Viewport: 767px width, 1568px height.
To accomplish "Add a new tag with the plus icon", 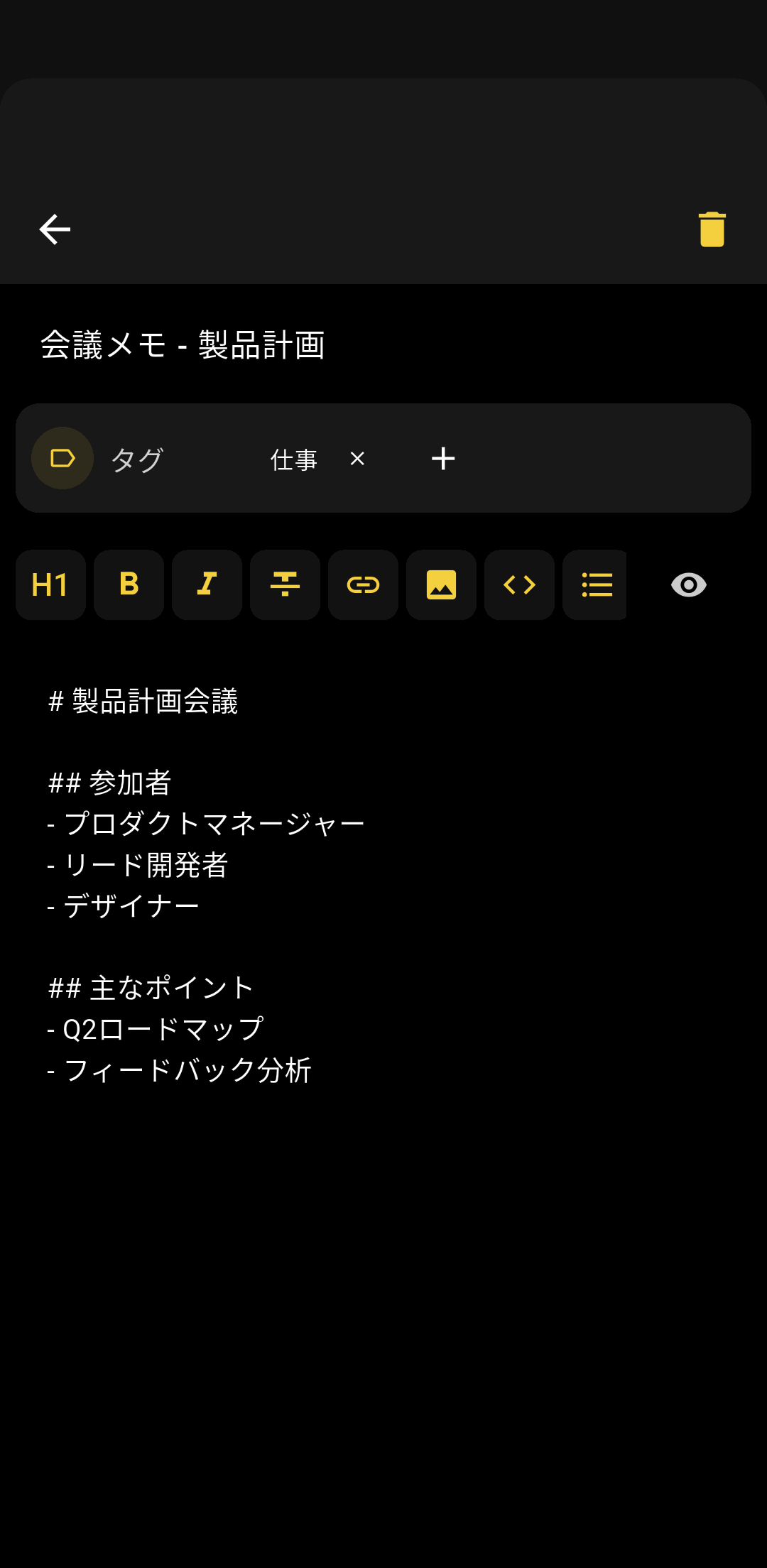I will pos(443,459).
